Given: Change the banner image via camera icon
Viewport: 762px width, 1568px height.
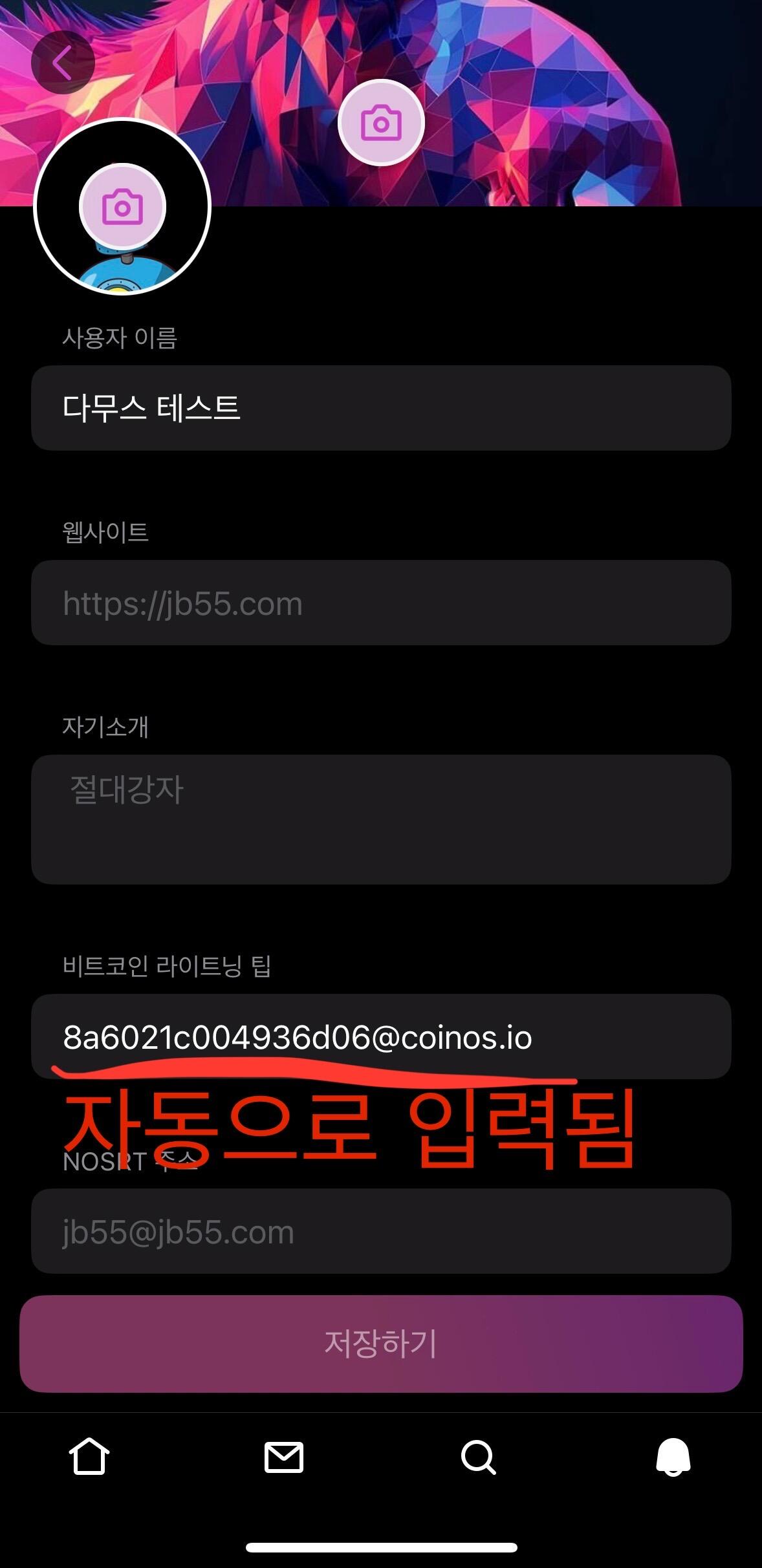Looking at the screenshot, I should 381,123.
